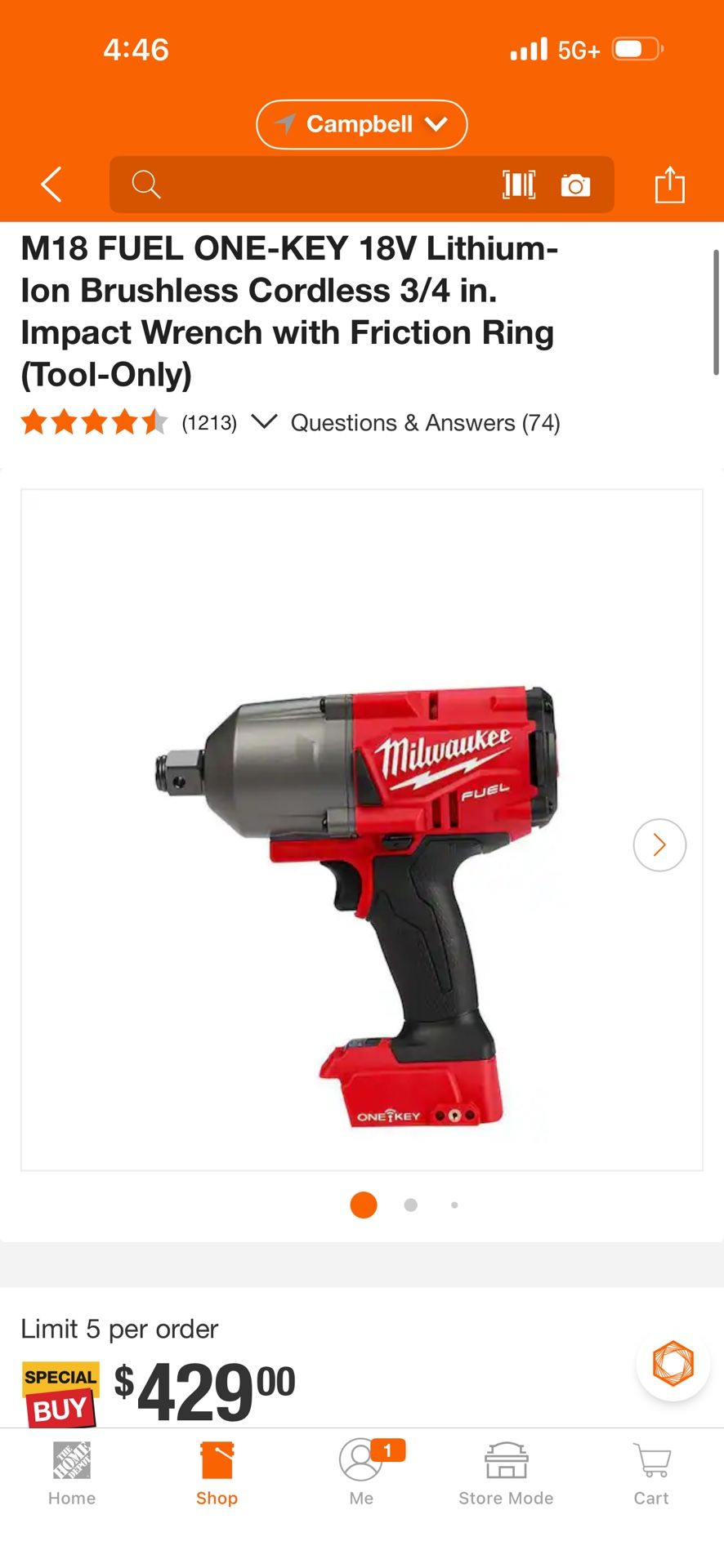Tap the next arrow on product image carousel
This screenshot has width=724, height=1568.
coord(659,845)
